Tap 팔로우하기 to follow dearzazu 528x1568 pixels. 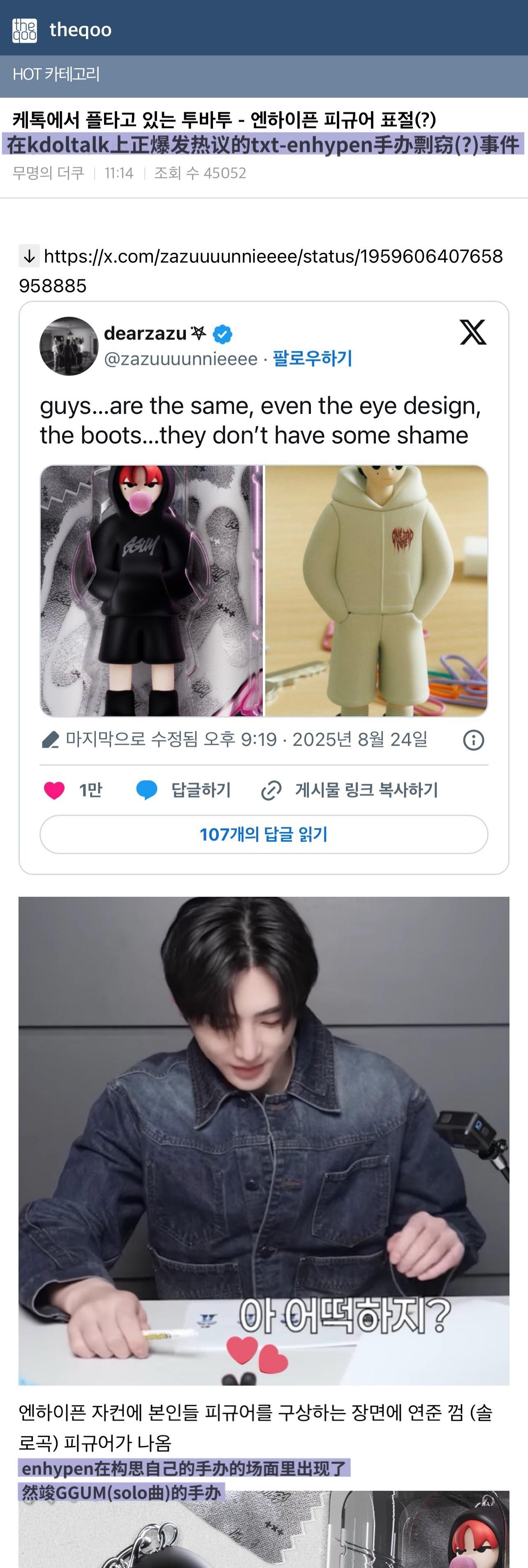coord(312,358)
